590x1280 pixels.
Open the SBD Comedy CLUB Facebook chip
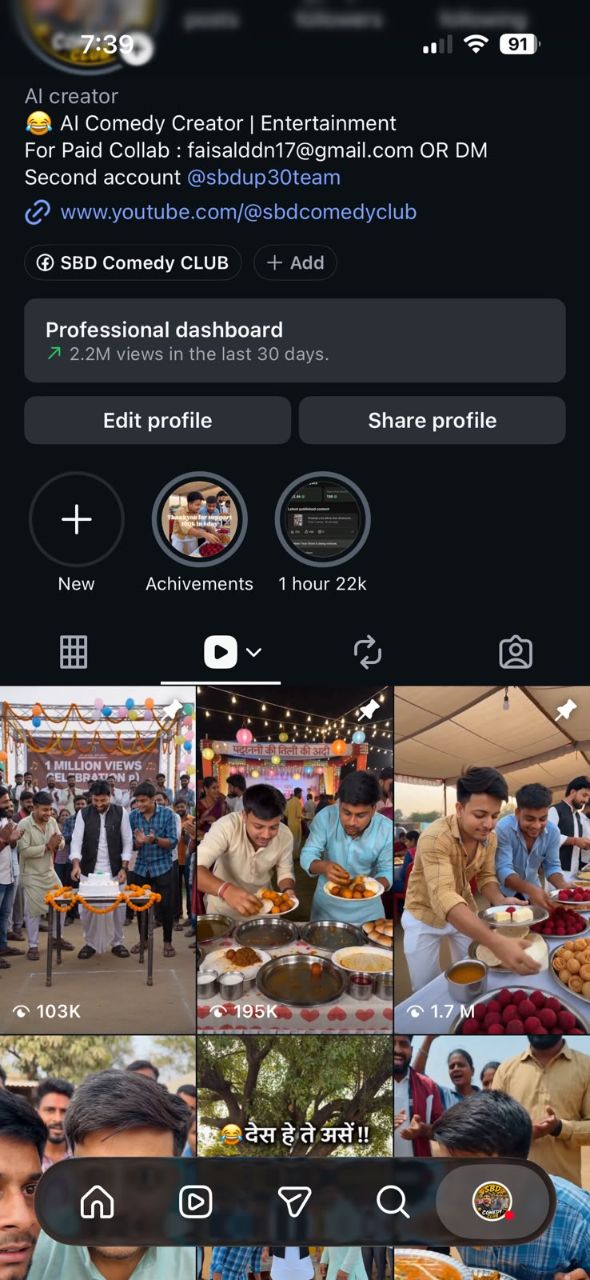click(x=133, y=263)
